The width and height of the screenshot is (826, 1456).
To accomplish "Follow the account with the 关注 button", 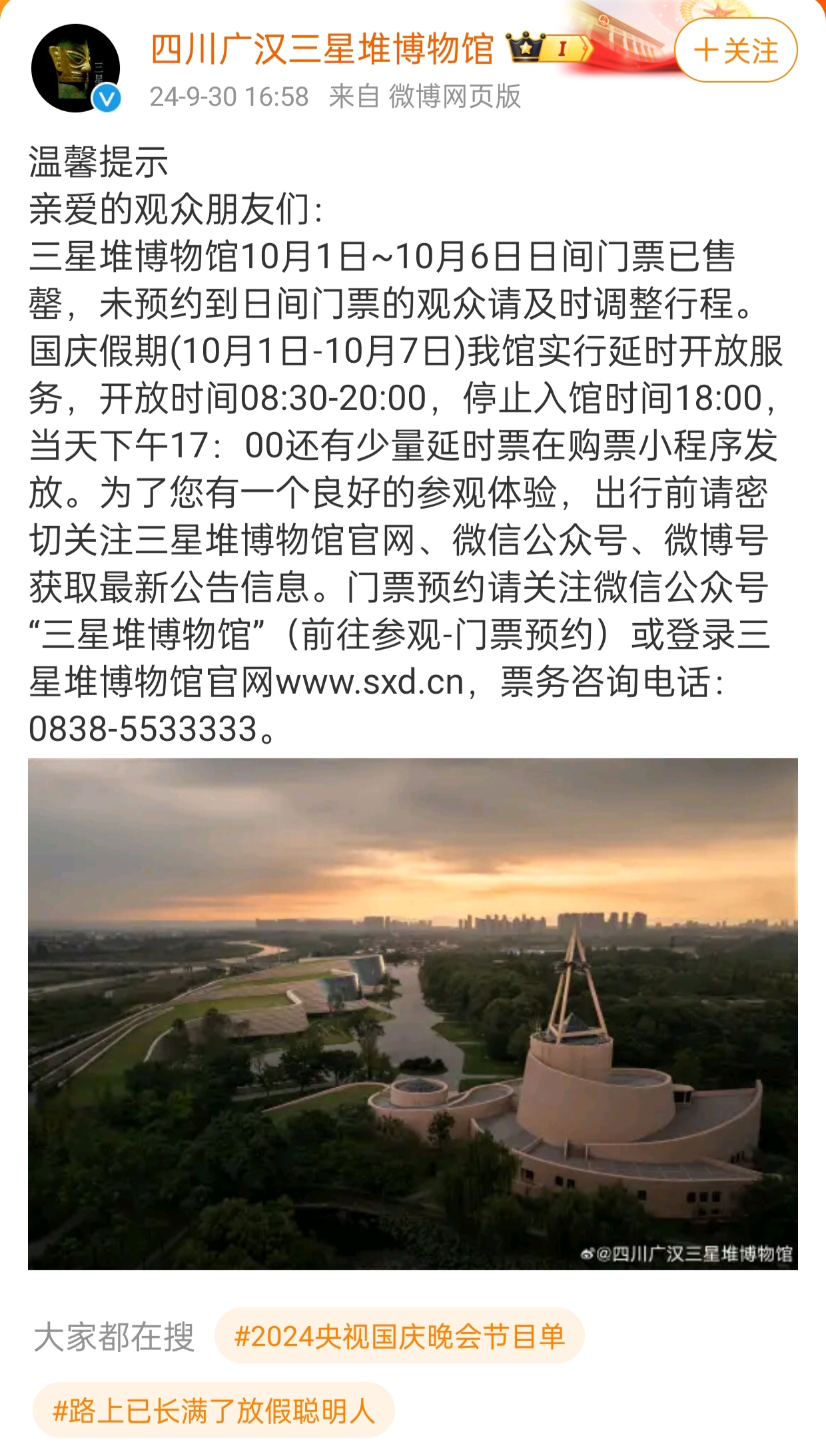I will [735, 50].
